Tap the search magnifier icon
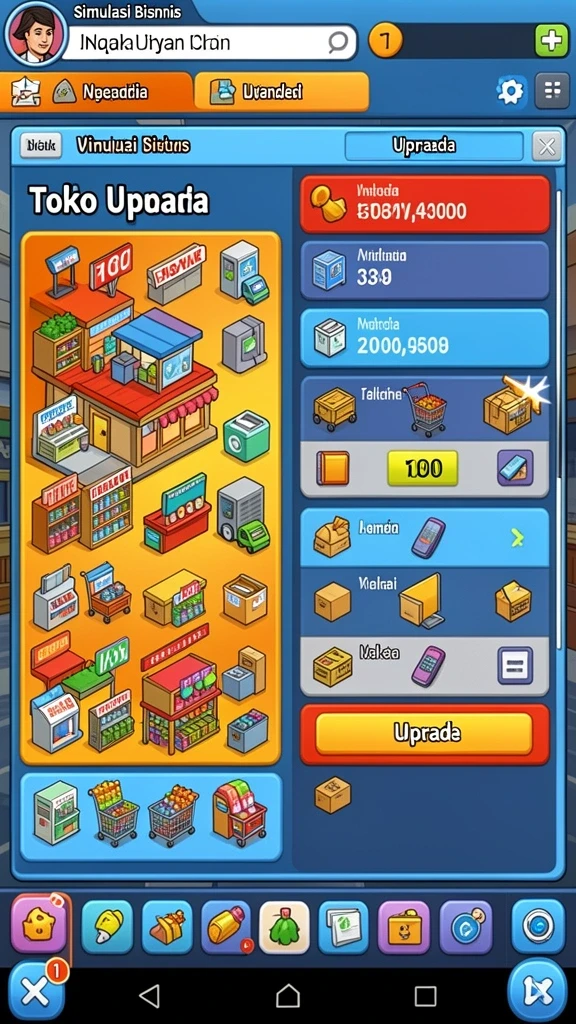 (338, 42)
